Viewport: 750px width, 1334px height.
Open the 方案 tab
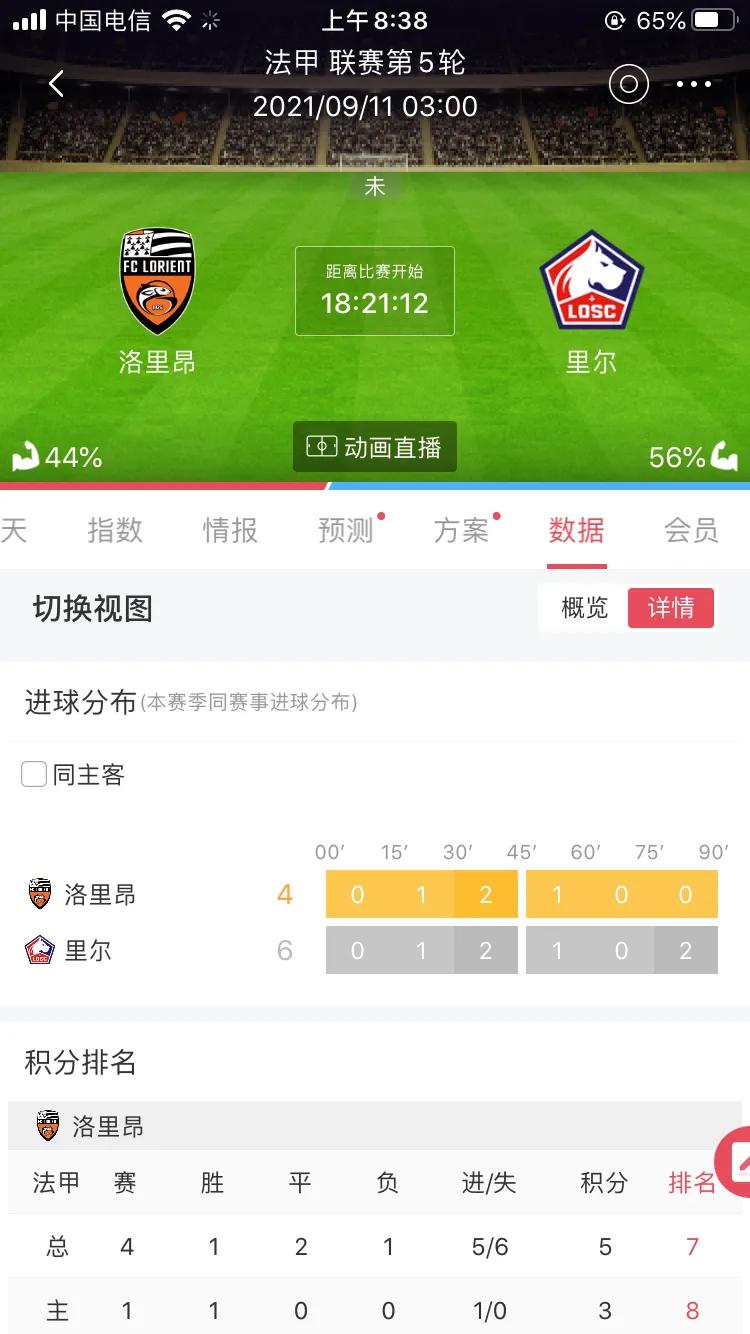click(461, 530)
